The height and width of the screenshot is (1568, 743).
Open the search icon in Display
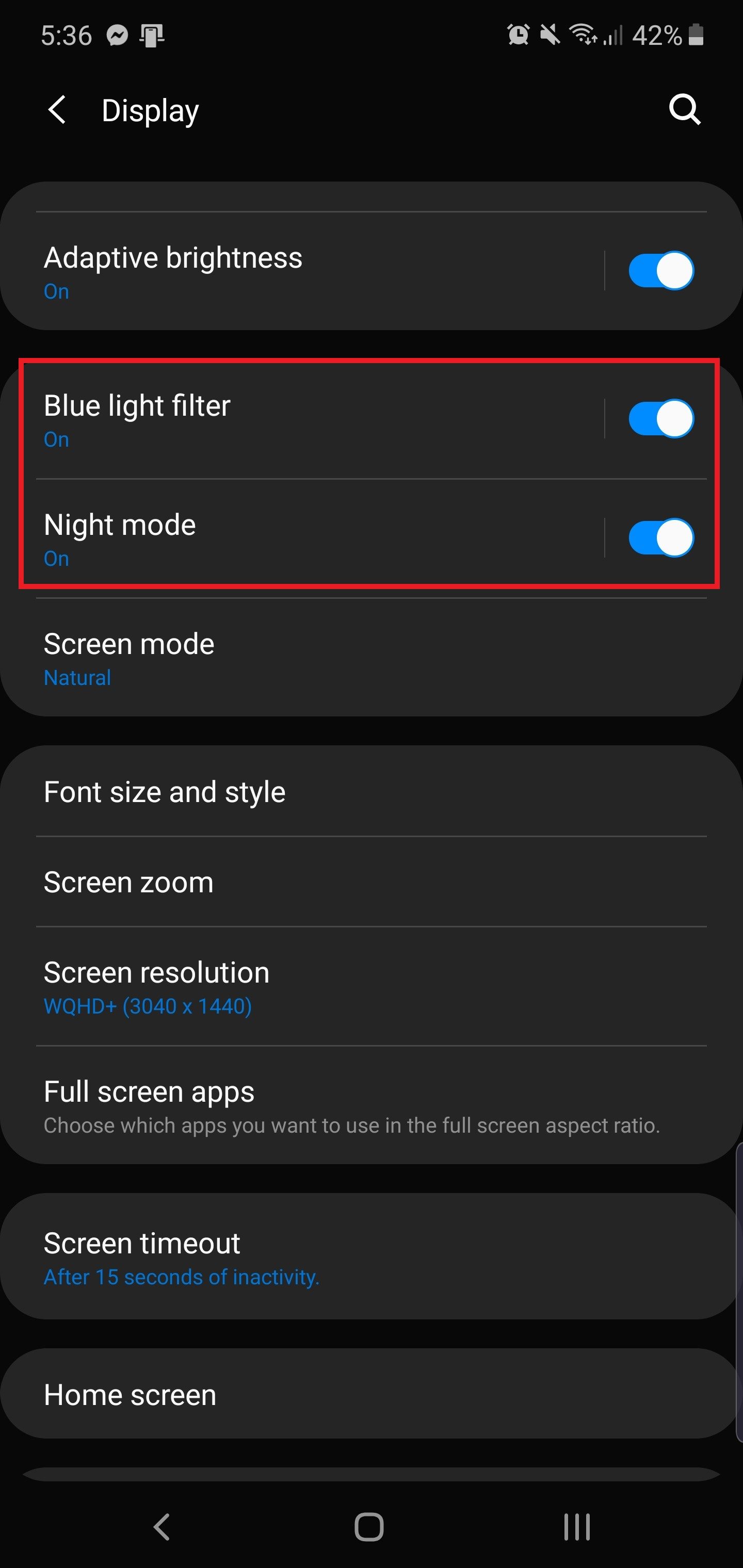click(x=685, y=110)
